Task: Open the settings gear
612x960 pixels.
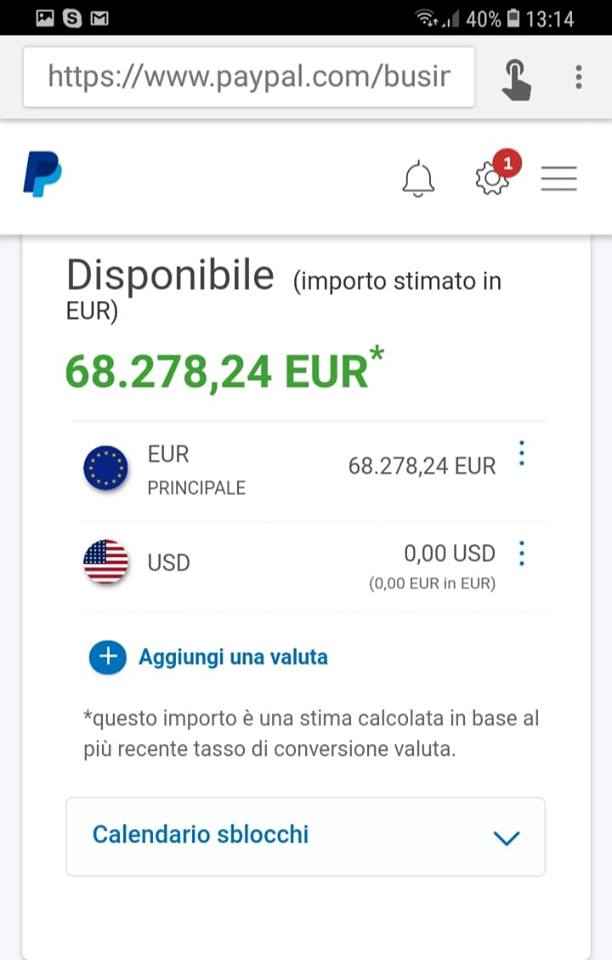Action: click(492, 179)
